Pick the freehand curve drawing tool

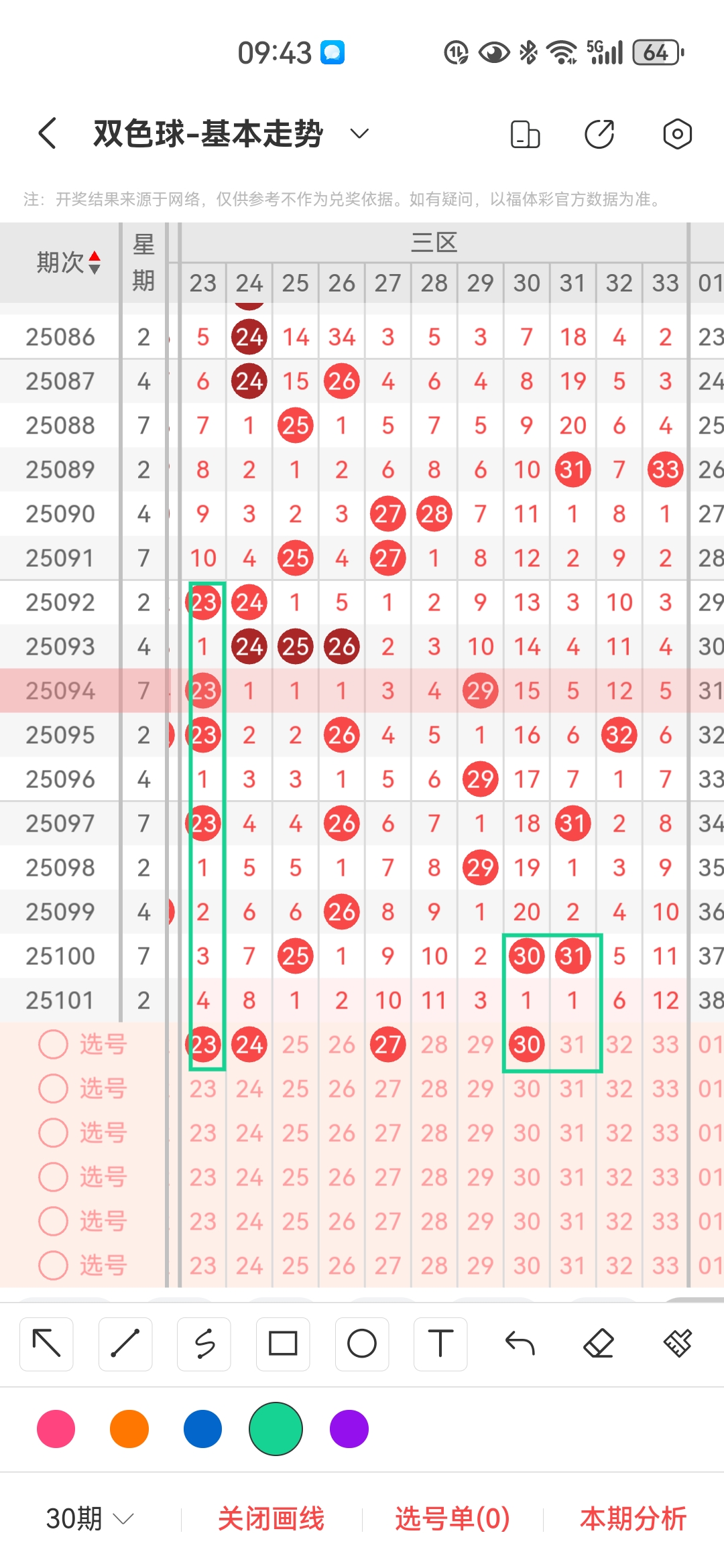click(x=204, y=1344)
